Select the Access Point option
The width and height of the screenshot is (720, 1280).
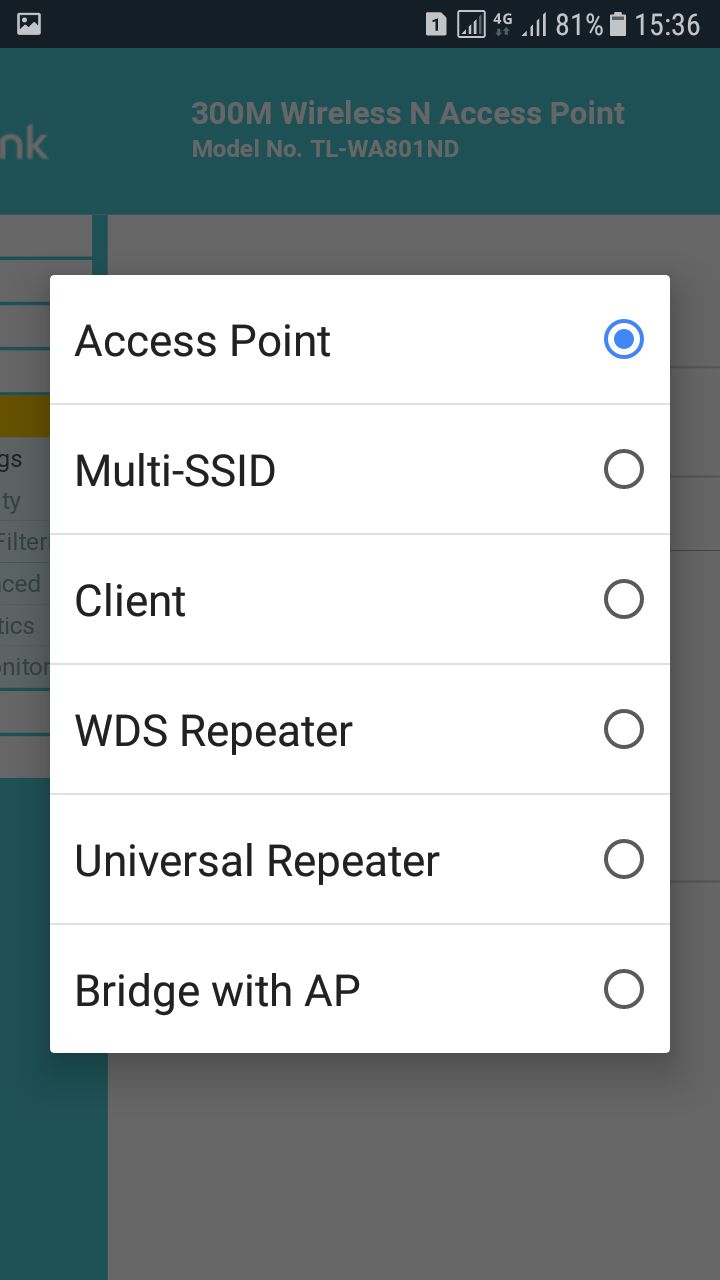click(x=360, y=340)
